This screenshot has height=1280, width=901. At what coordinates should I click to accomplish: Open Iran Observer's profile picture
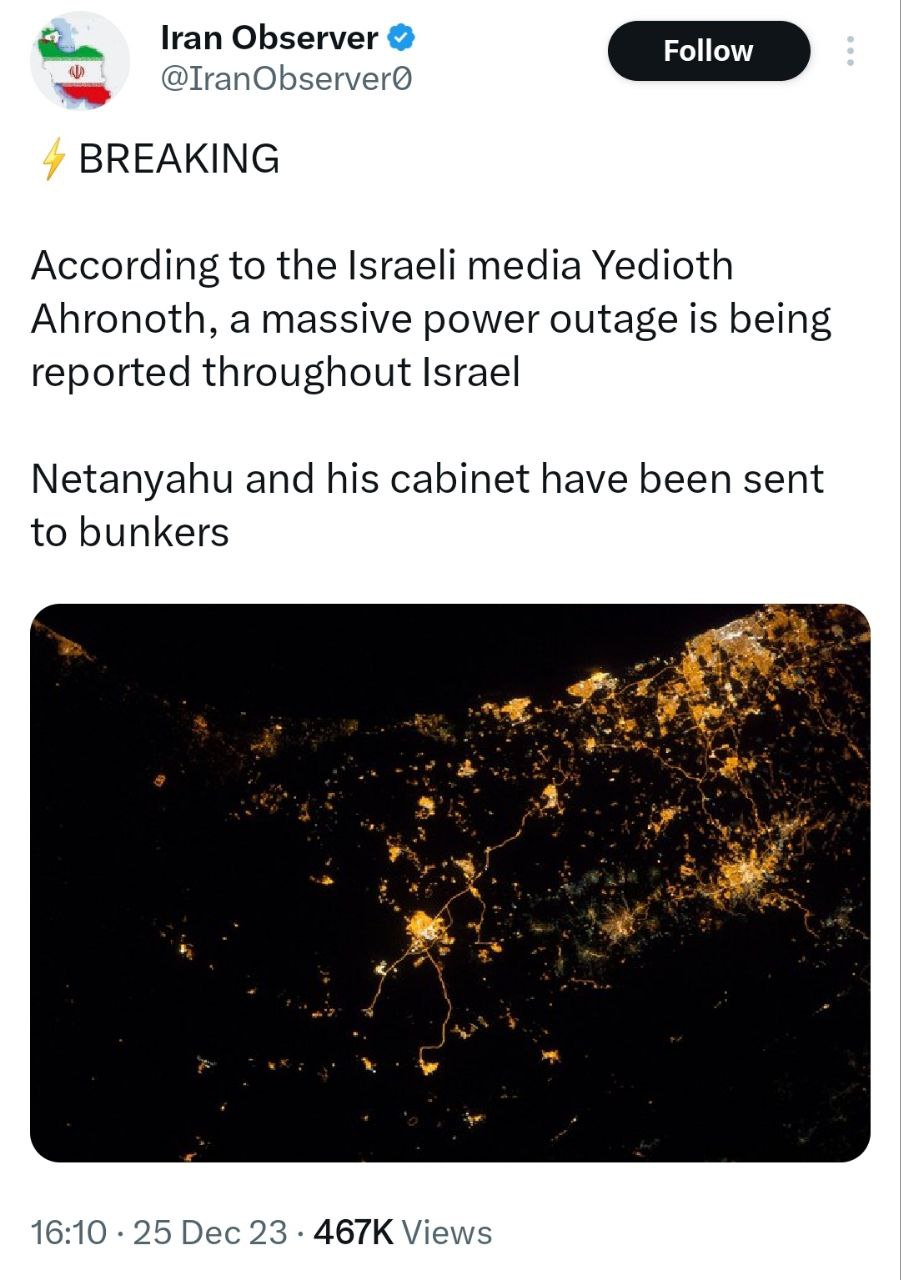80,61
